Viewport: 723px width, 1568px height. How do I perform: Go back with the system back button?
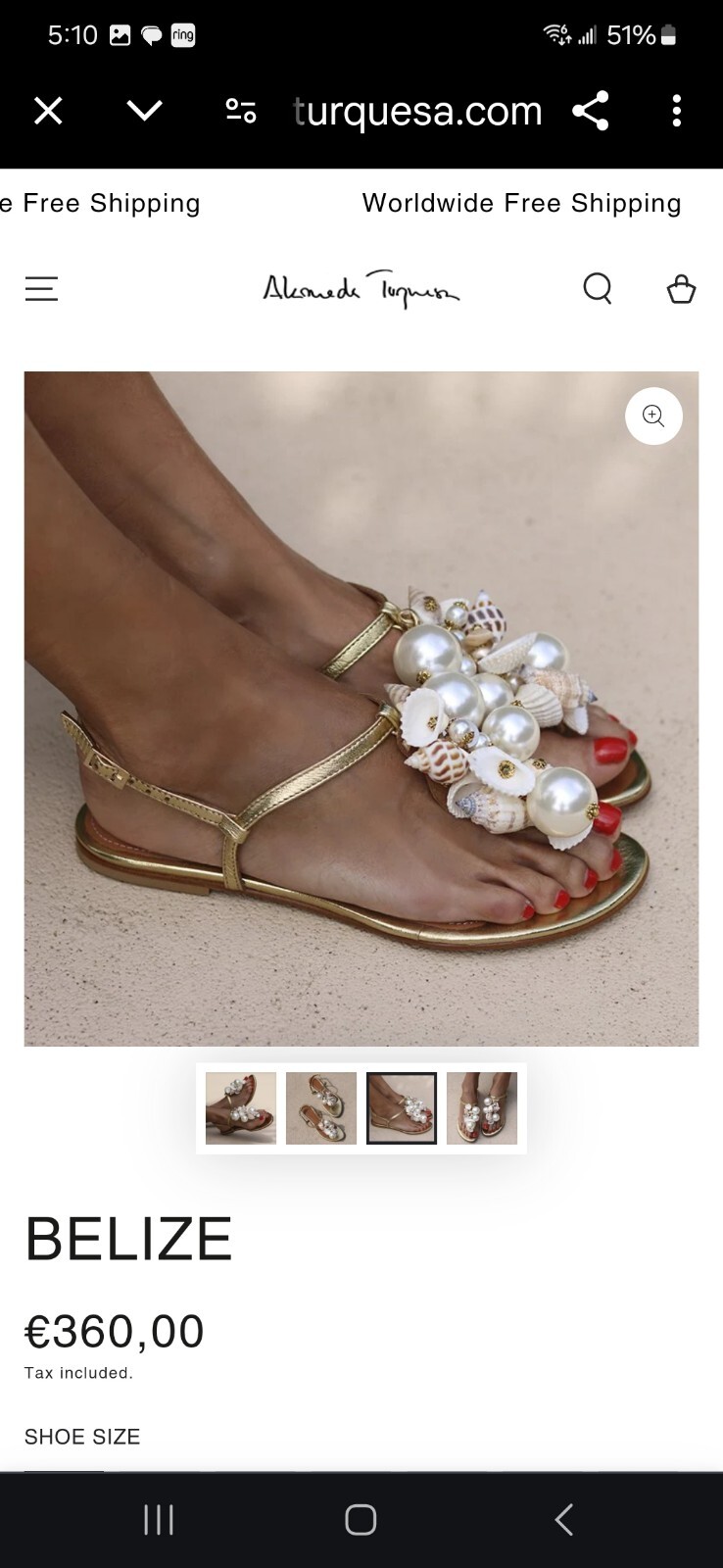click(563, 1520)
